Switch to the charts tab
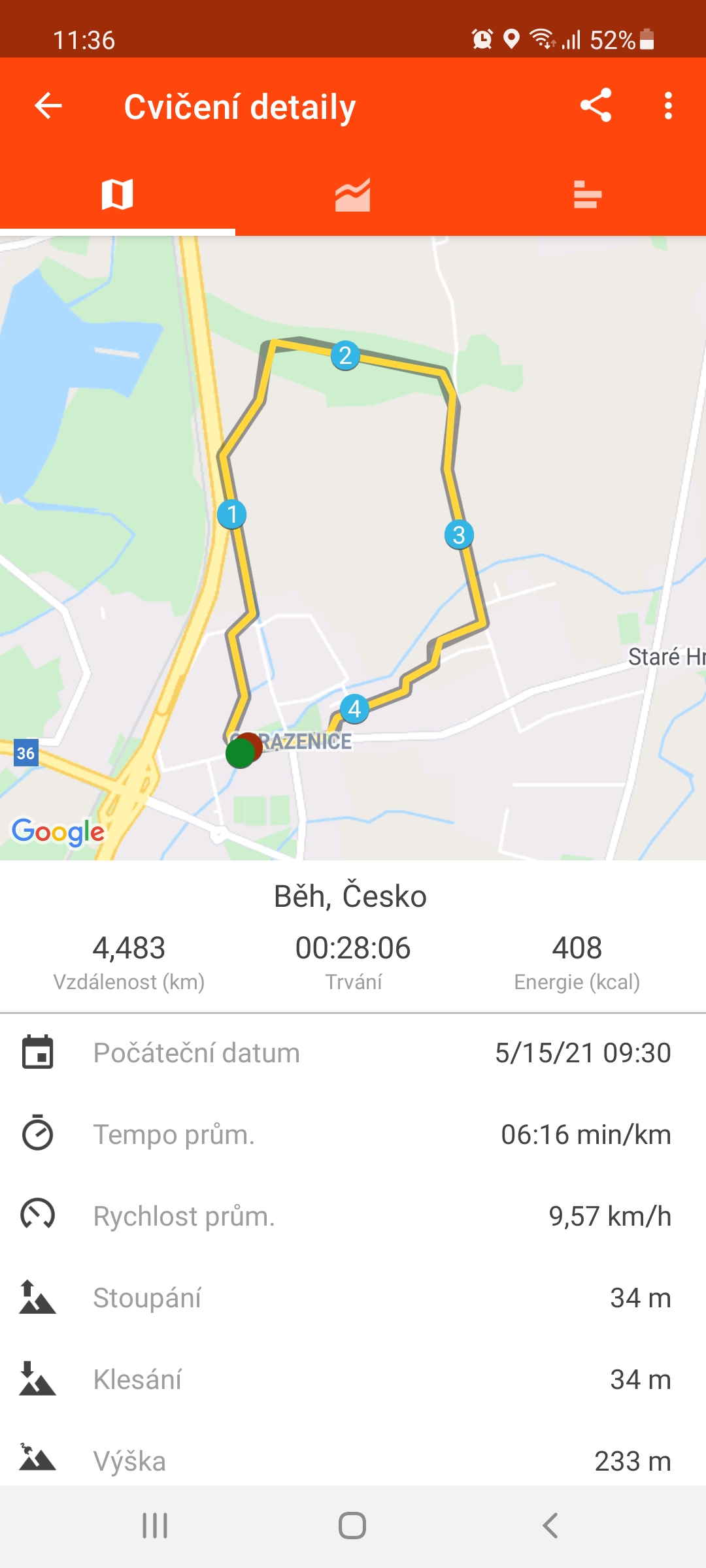The image size is (706, 1568). pyautogui.click(x=352, y=195)
